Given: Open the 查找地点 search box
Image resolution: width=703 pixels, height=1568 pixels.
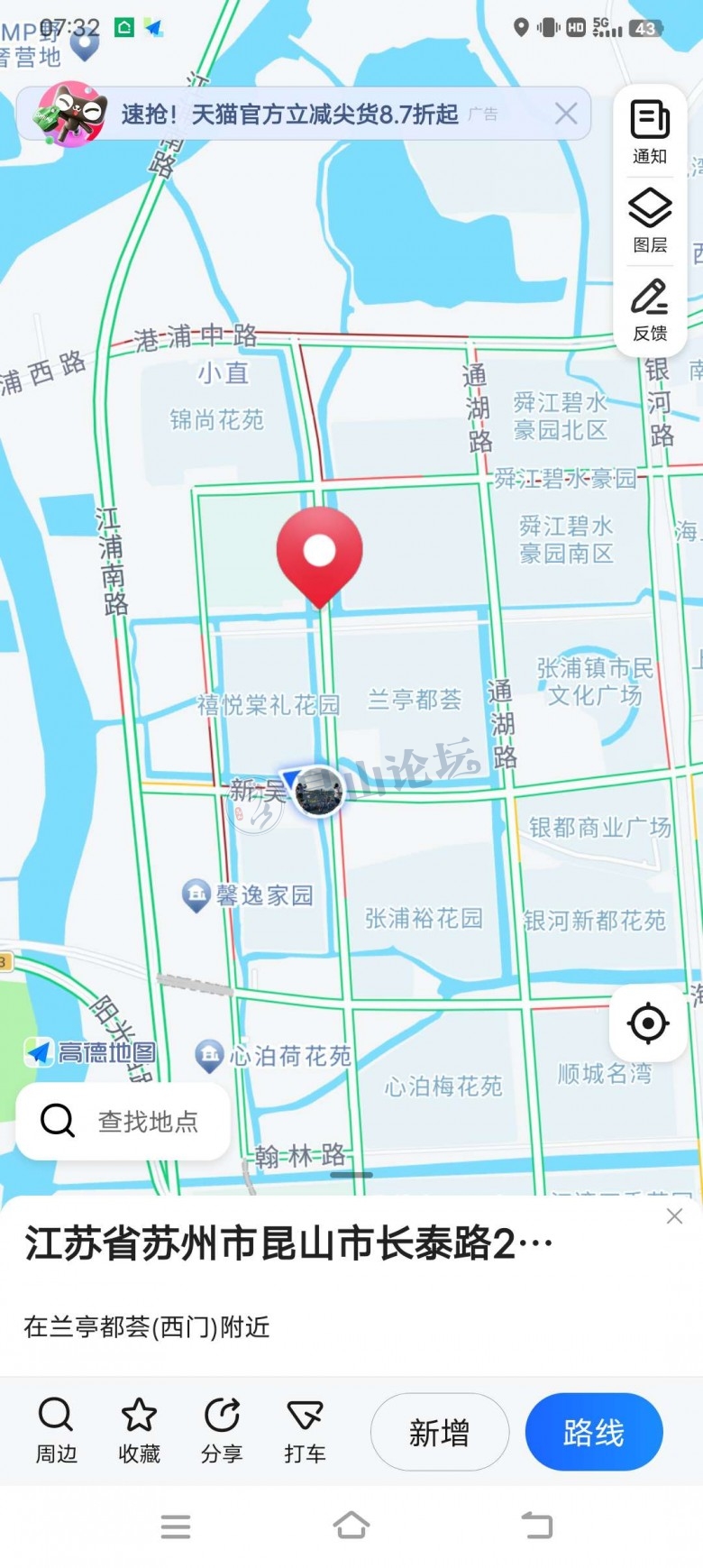Looking at the screenshot, I should click(123, 1121).
